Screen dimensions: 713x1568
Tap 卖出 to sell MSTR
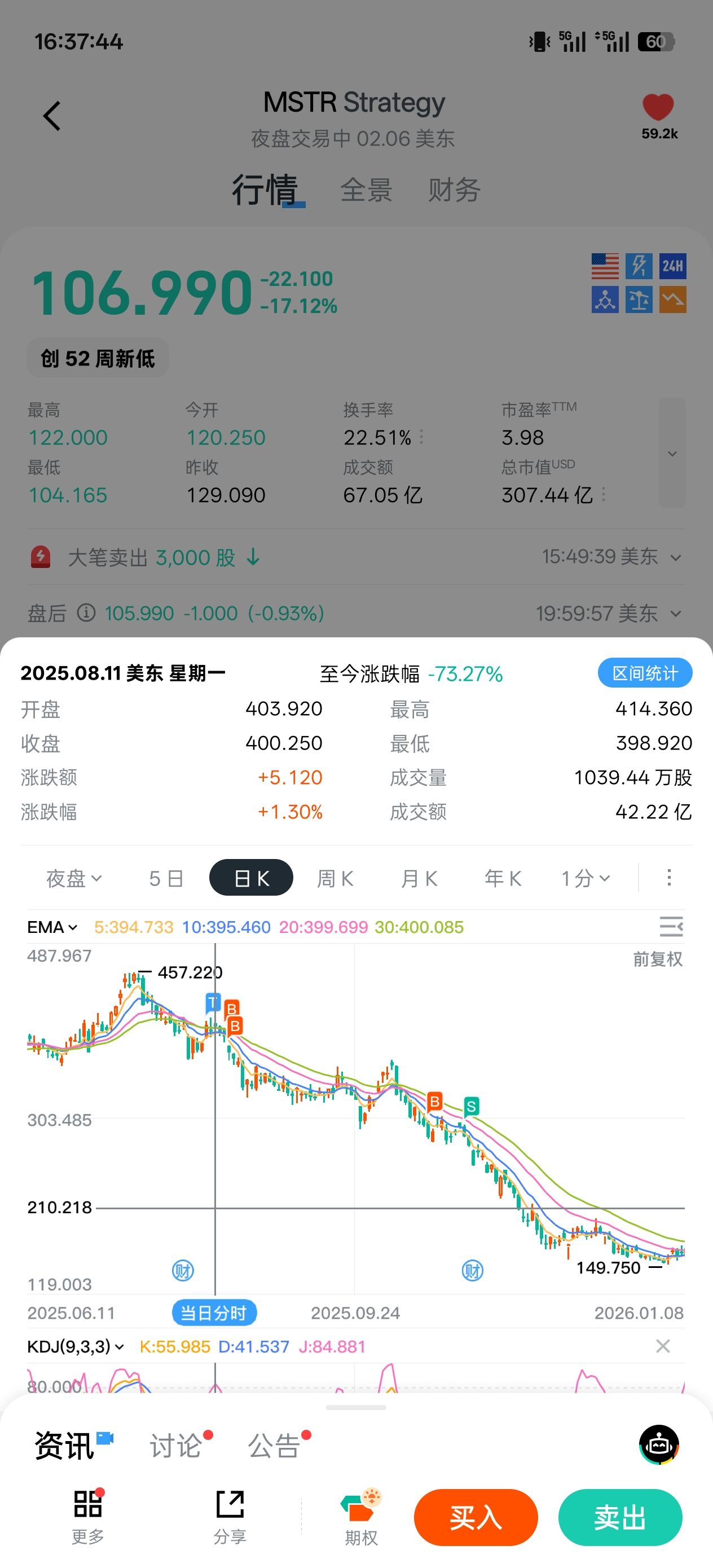coord(620,1517)
